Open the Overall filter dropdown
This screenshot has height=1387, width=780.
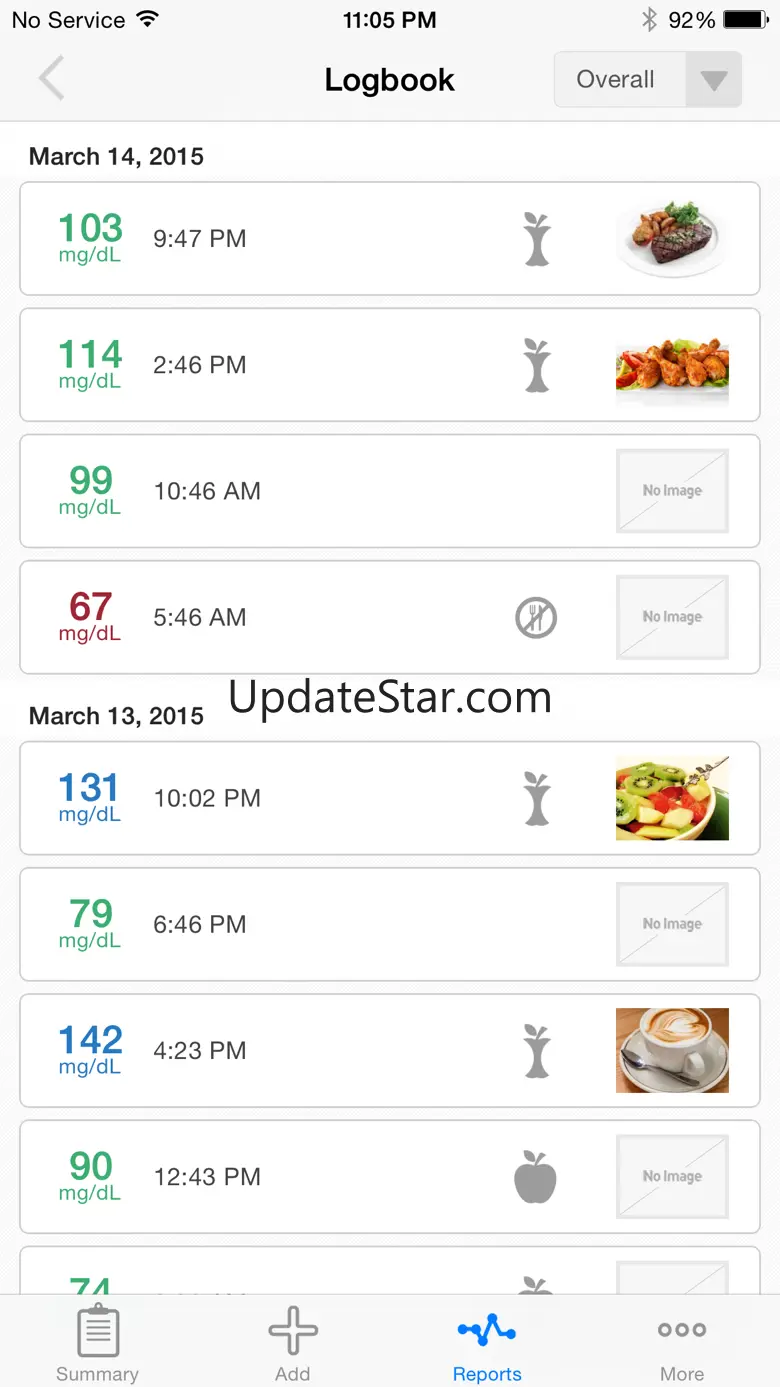click(647, 80)
